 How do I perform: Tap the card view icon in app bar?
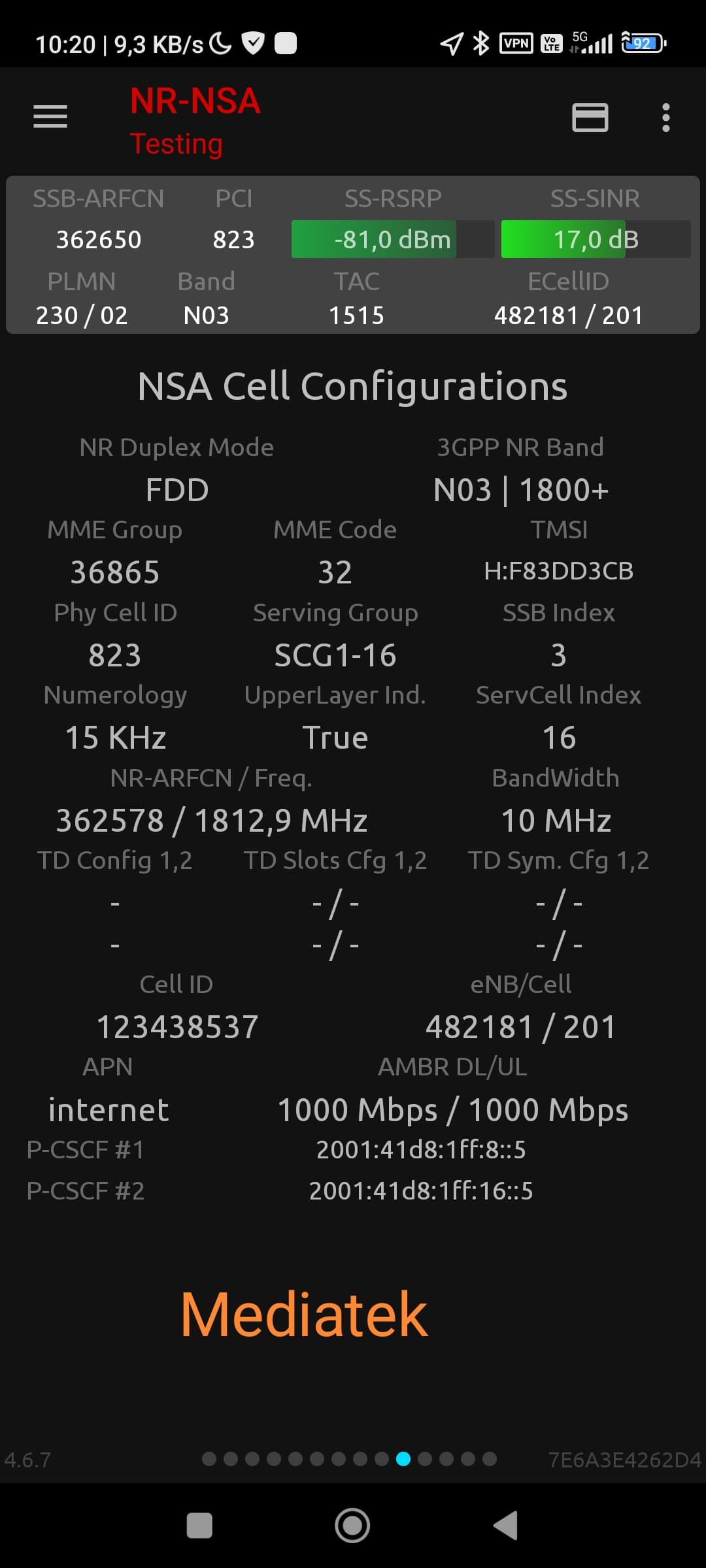click(x=590, y=118)
